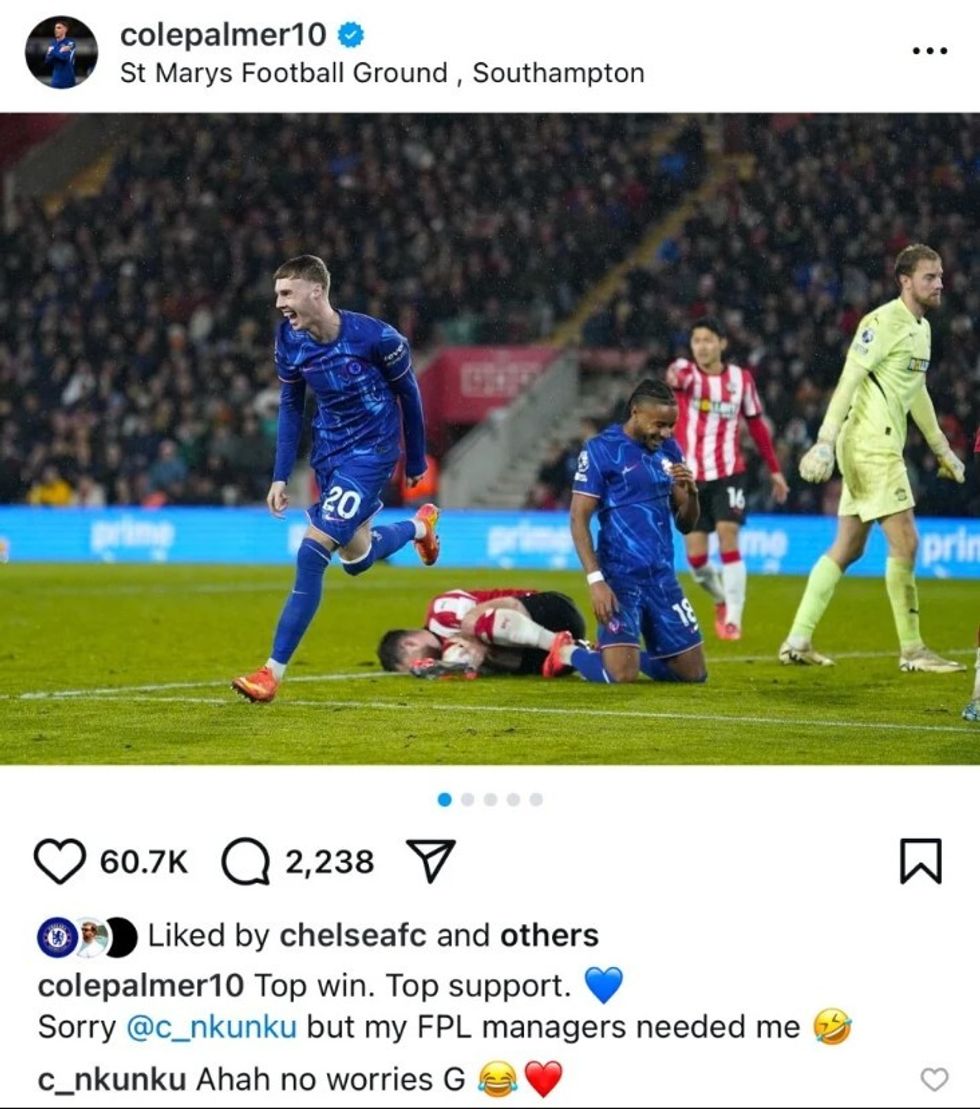View others who liked this post
The height and width of the screenshot is (1109, 980).
point(549,936)
